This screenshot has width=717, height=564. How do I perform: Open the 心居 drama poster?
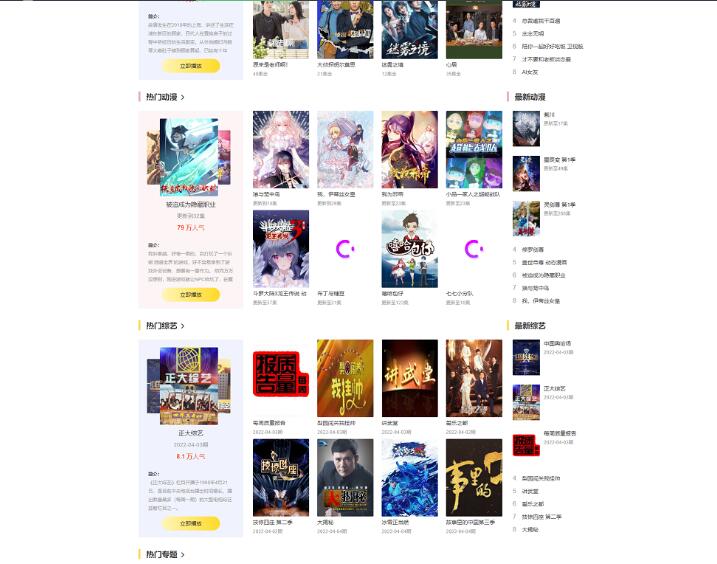(x=473, y=30)
